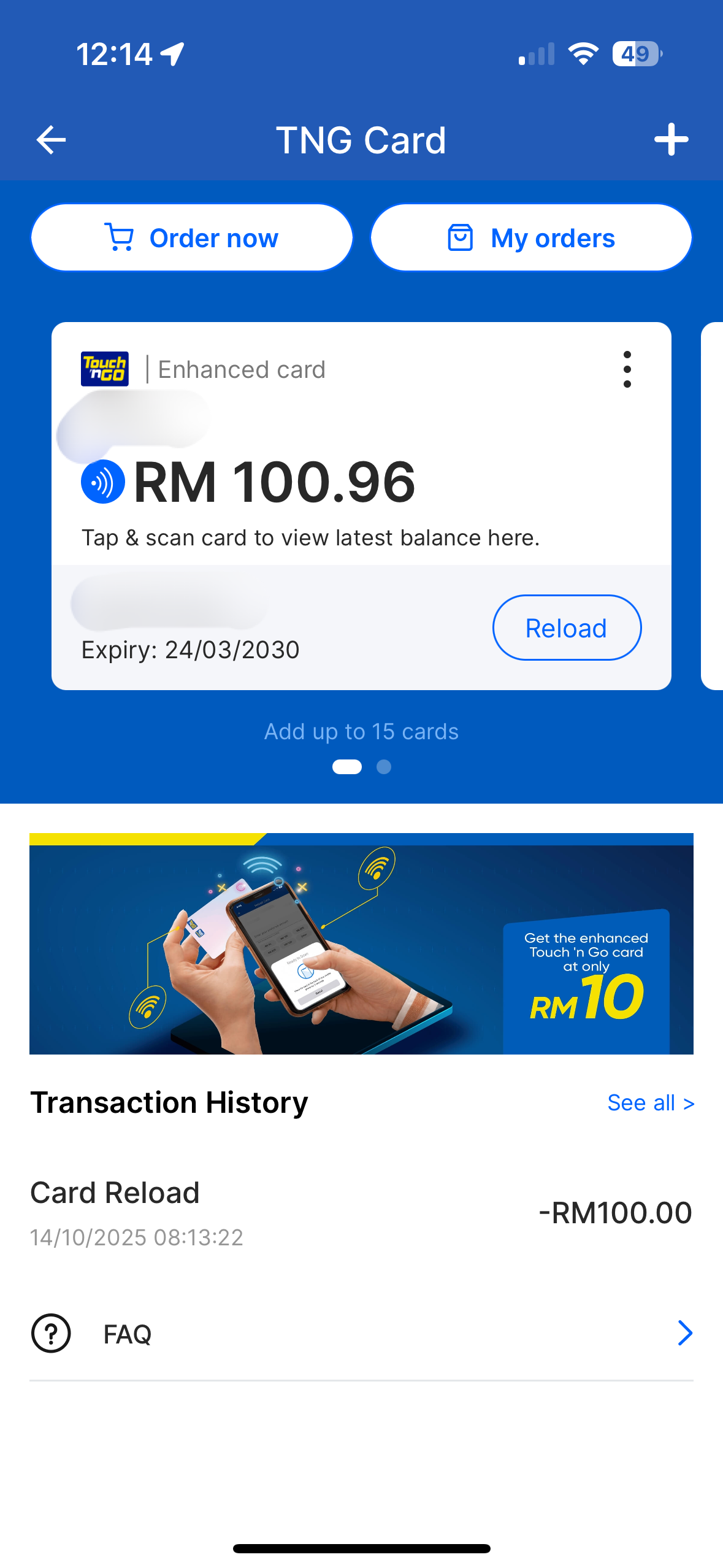Reload the Enhanced card
Image resolution: width=723 pixels, height=1568 pixels.
pos(567,628)
